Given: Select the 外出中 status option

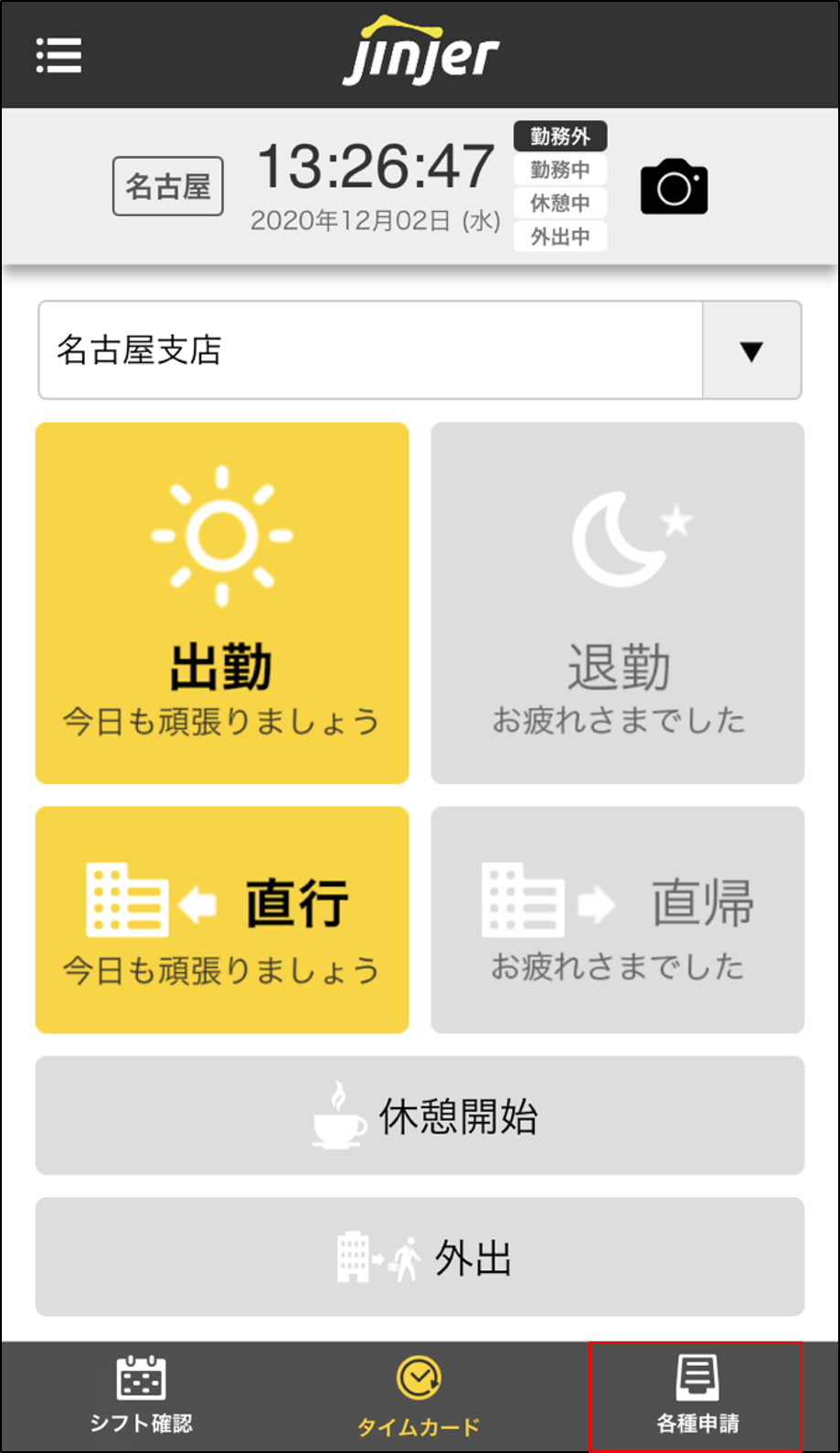Looking at the screenshot, I should (559, 237).
